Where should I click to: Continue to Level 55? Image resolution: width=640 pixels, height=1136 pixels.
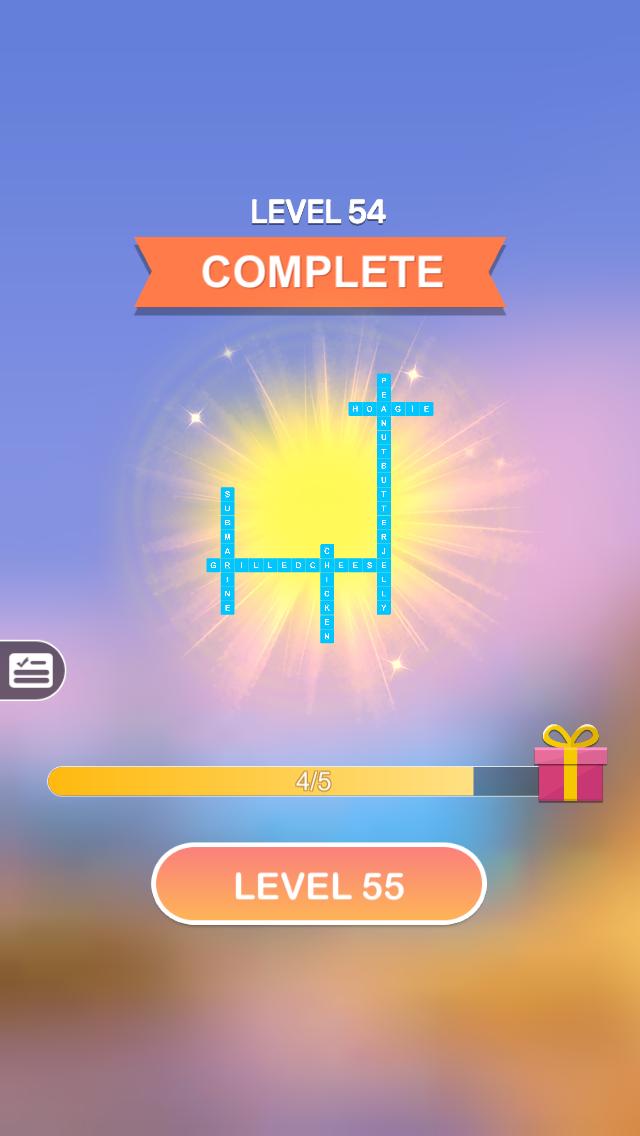318,885
